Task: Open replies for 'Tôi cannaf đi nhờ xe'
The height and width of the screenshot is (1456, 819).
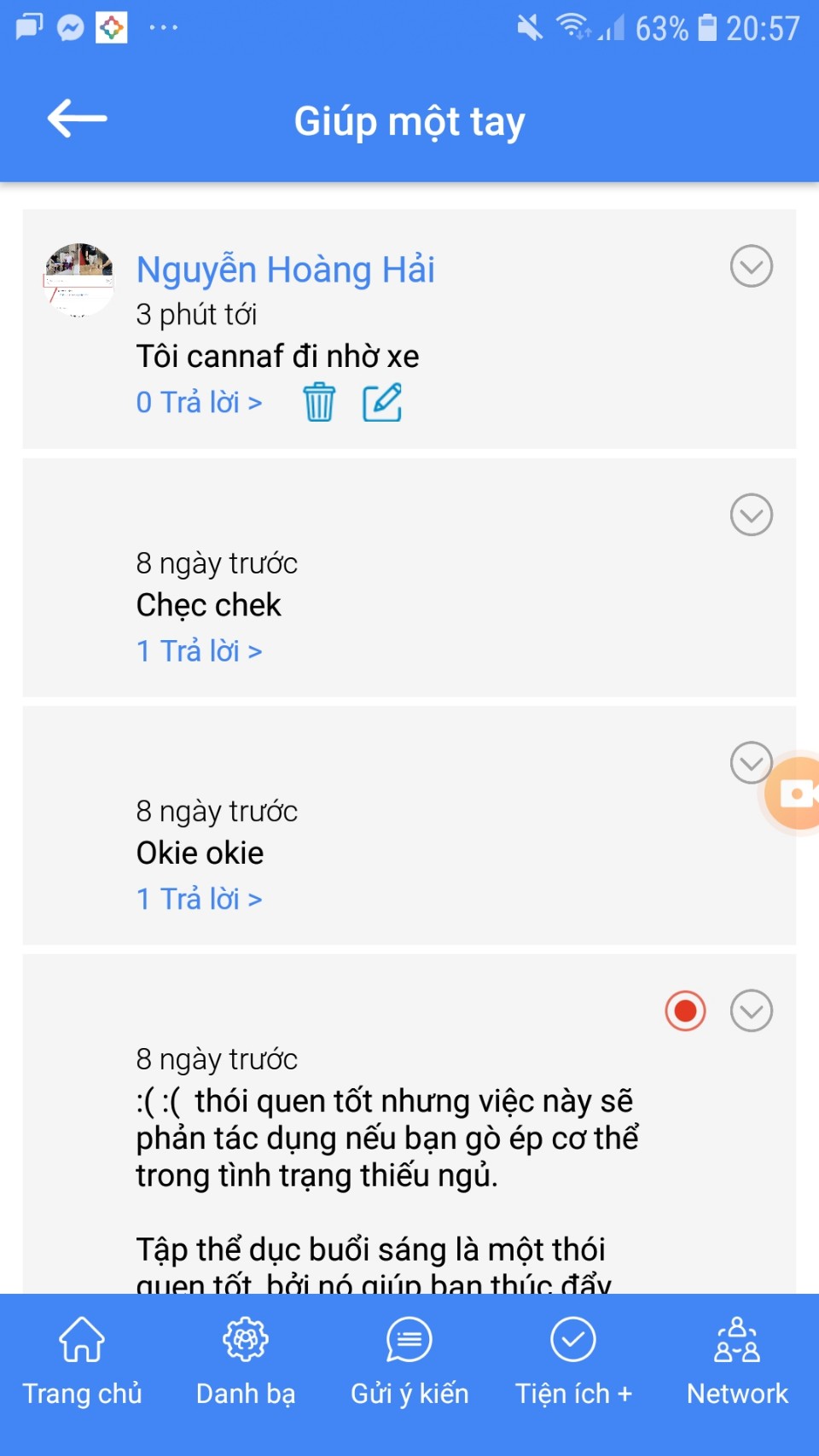Action: coord(199,402)
